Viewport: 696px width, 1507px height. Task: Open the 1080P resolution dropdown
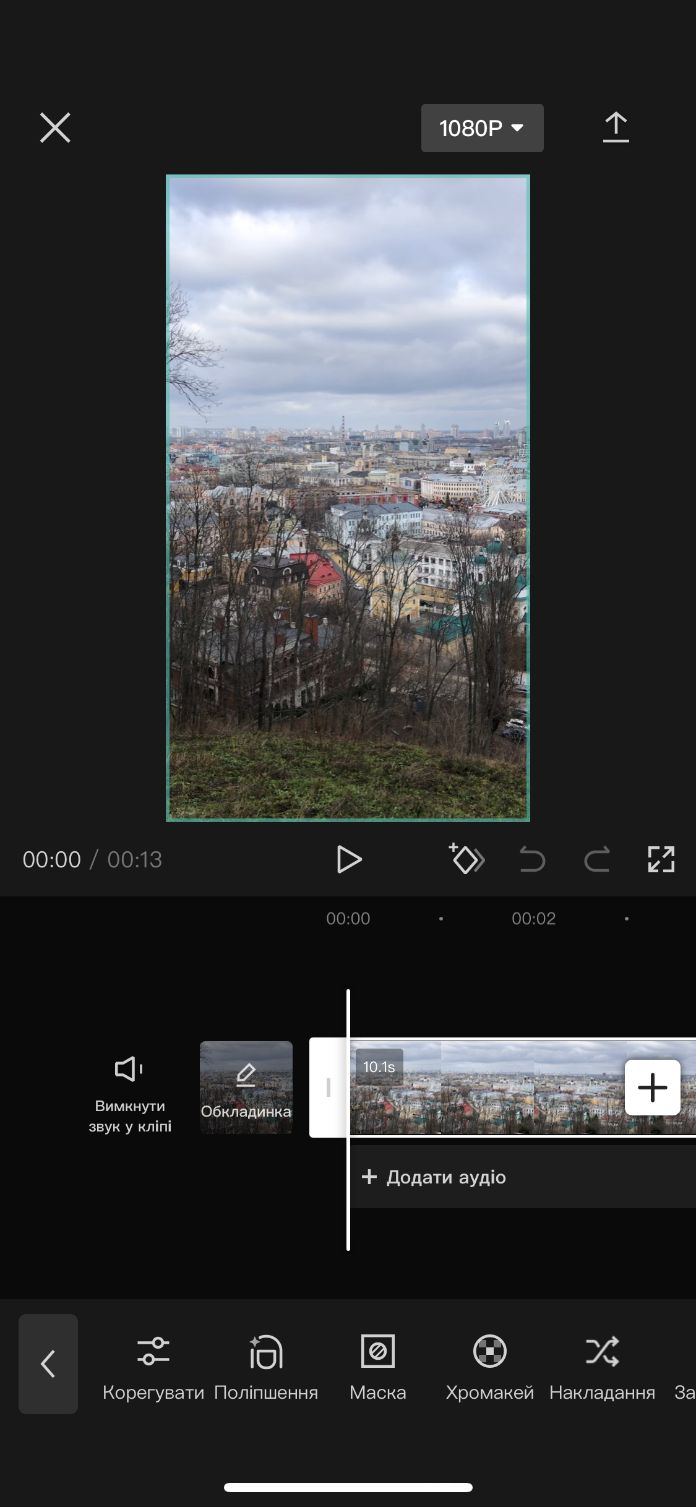pyautogui.click(x=482, y=128)
